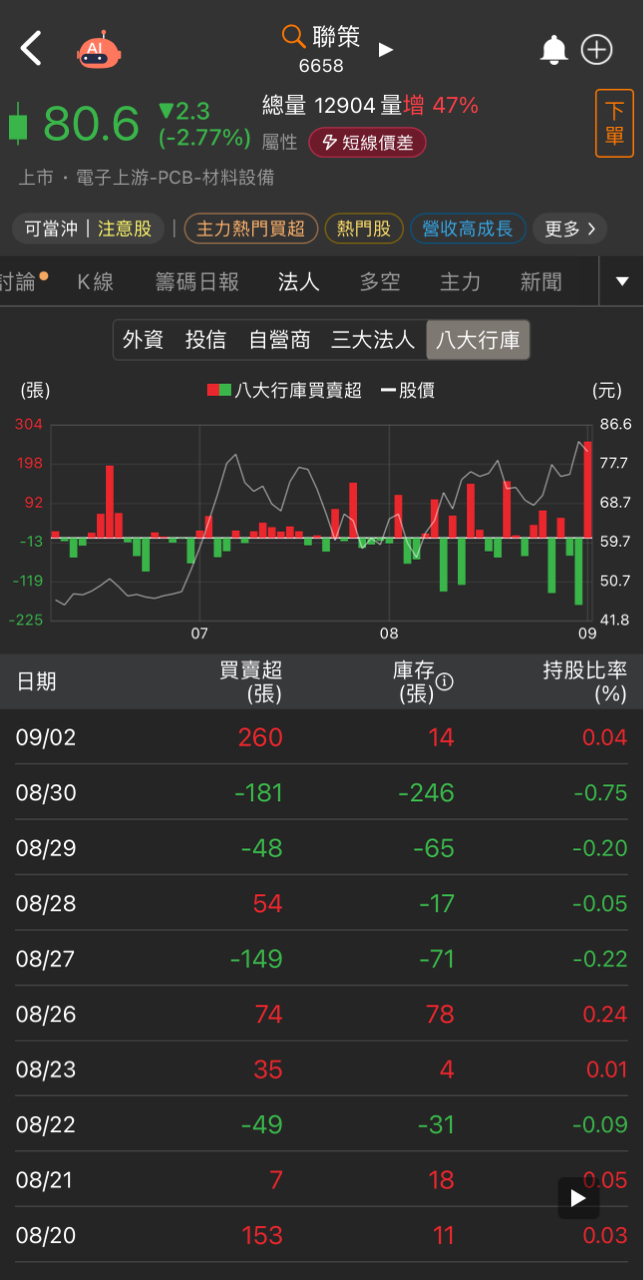644x1280 pixels.
Task: Open the 多空 tab
Action: pos(380,282)
